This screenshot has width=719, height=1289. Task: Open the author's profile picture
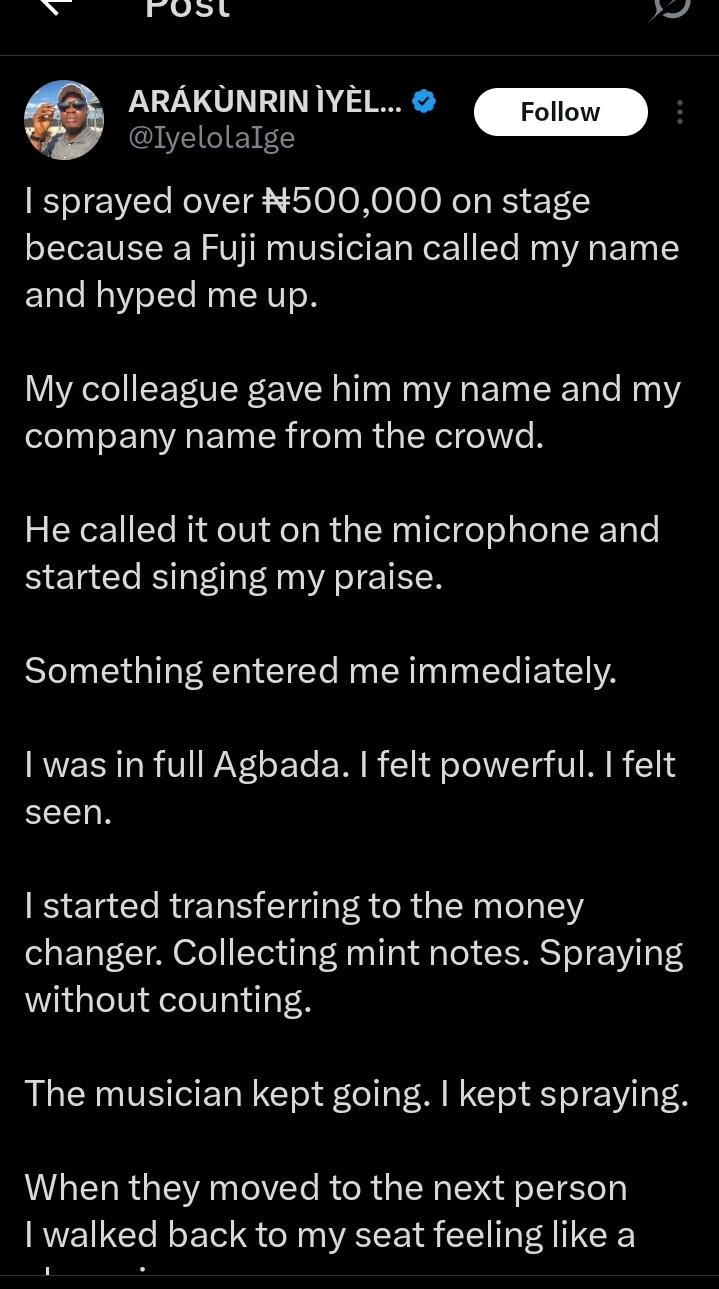tap(64, 120)
